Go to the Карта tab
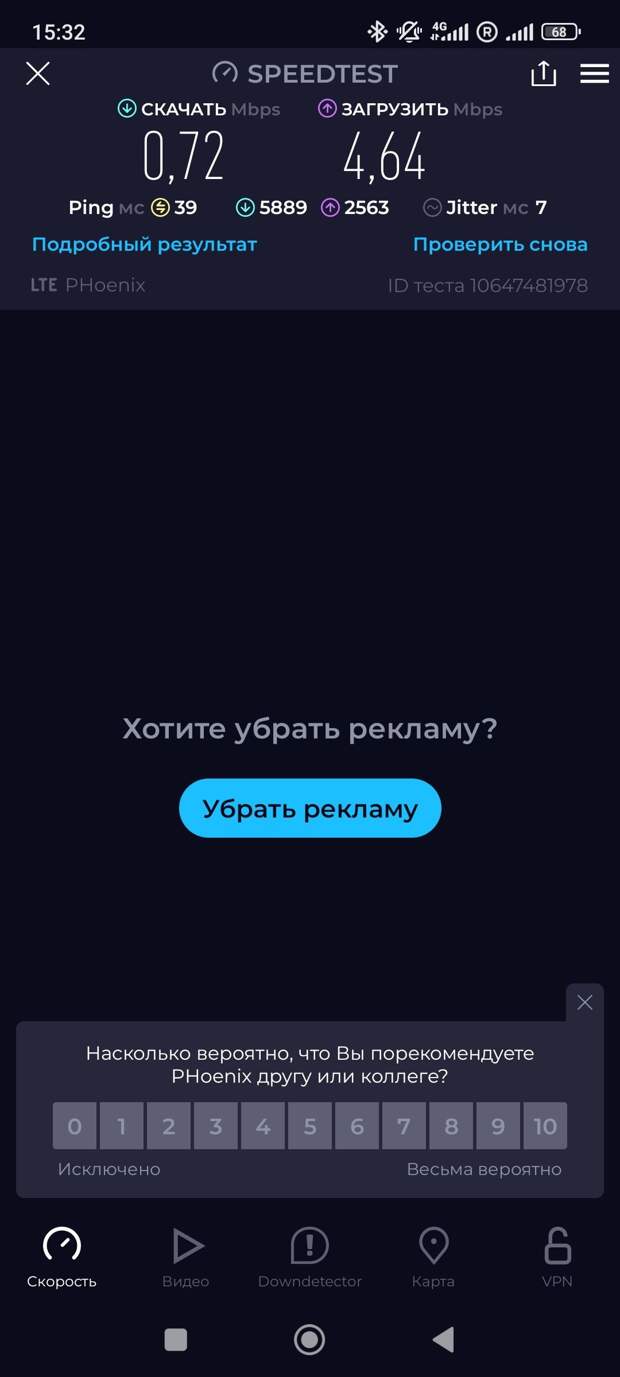 [433, 1257]
